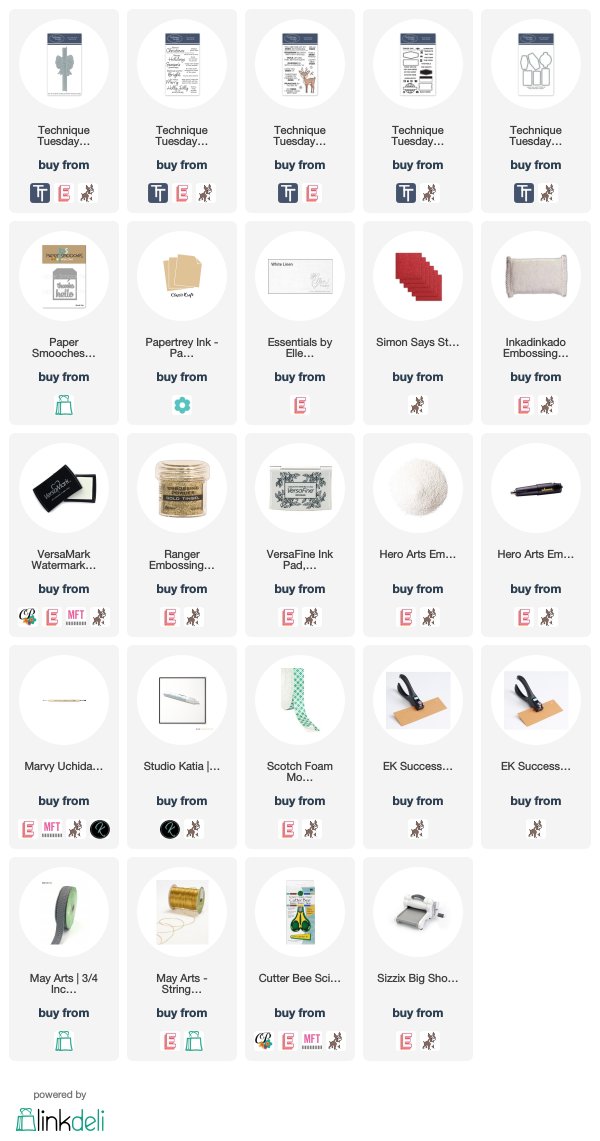Tap the flower store icon under Papertrey Ink

(182, 405)
